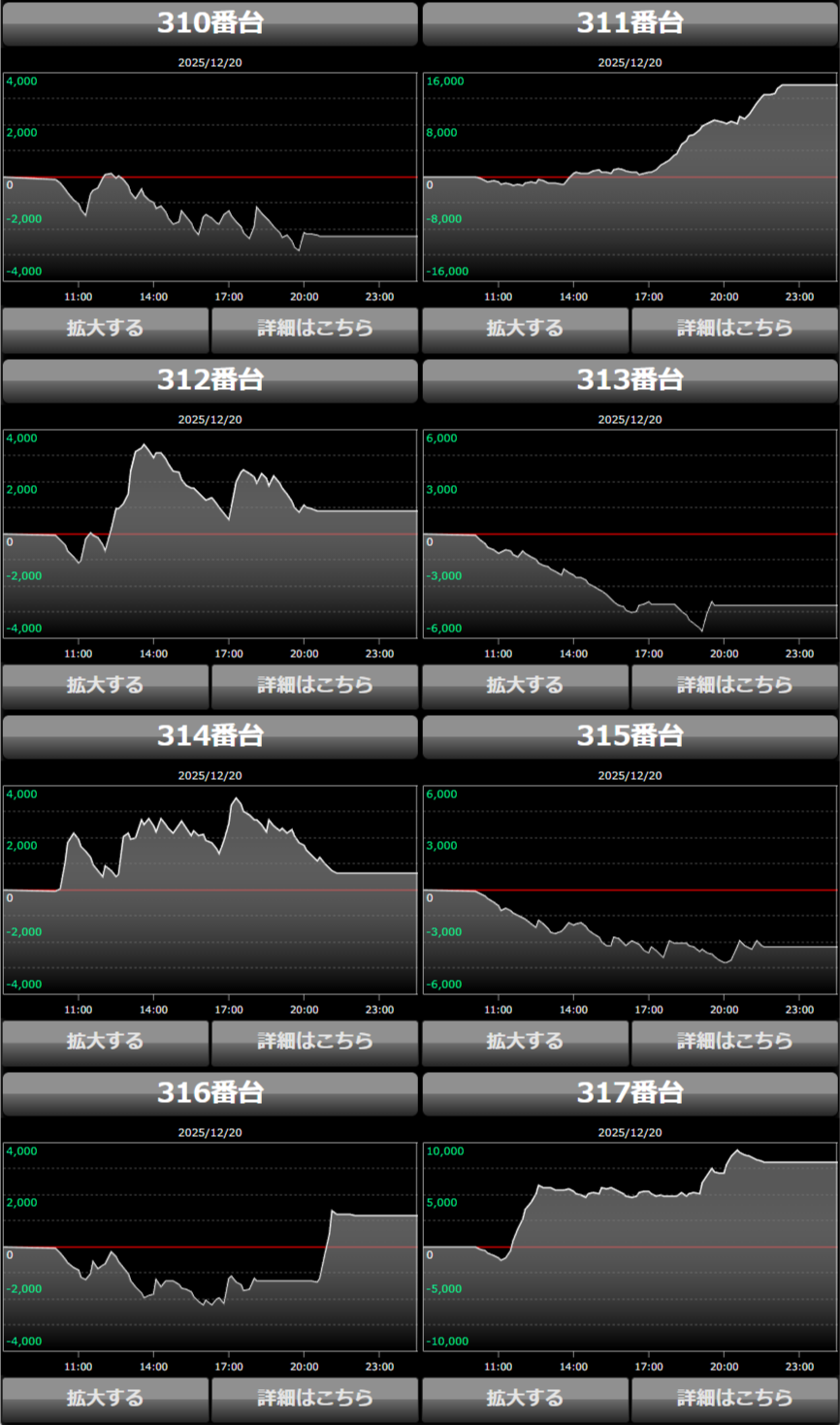
Task: Select 詳細はこちら for 316番台
Action: coord(314,1399)
